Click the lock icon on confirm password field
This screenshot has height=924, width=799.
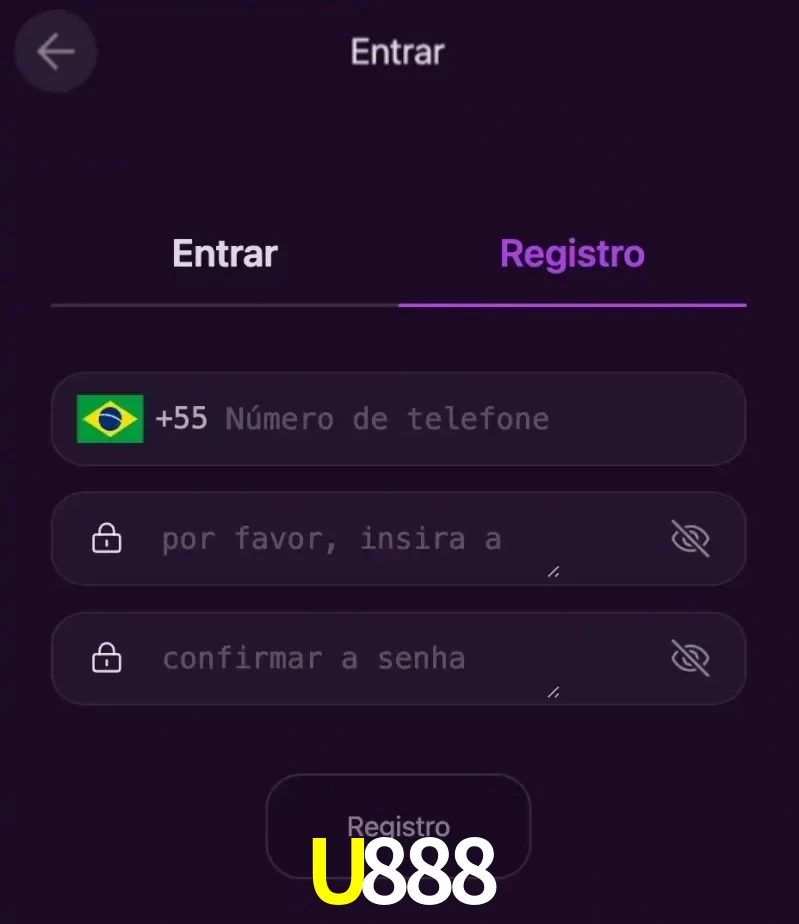point(106,658)
